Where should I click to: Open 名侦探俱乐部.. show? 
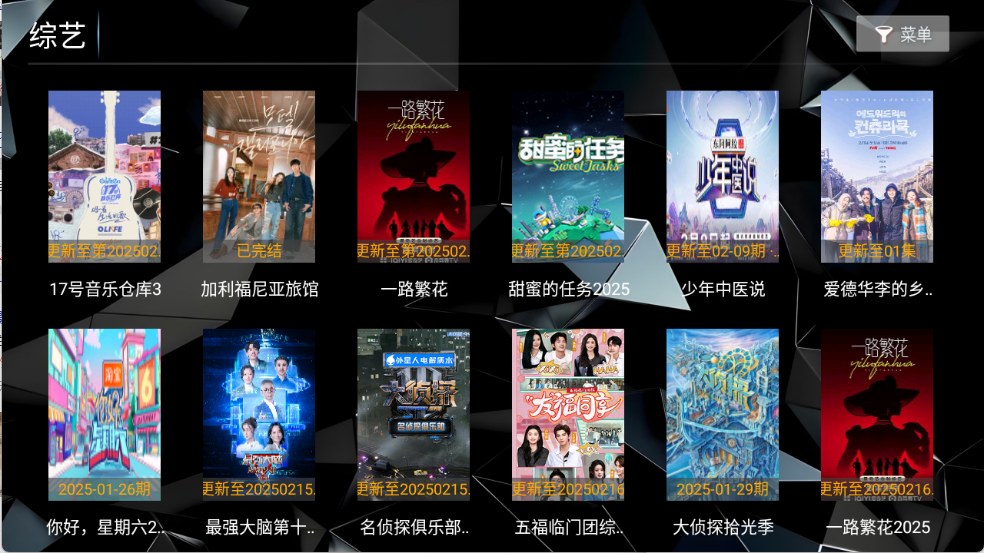click(x=414, y=415)
